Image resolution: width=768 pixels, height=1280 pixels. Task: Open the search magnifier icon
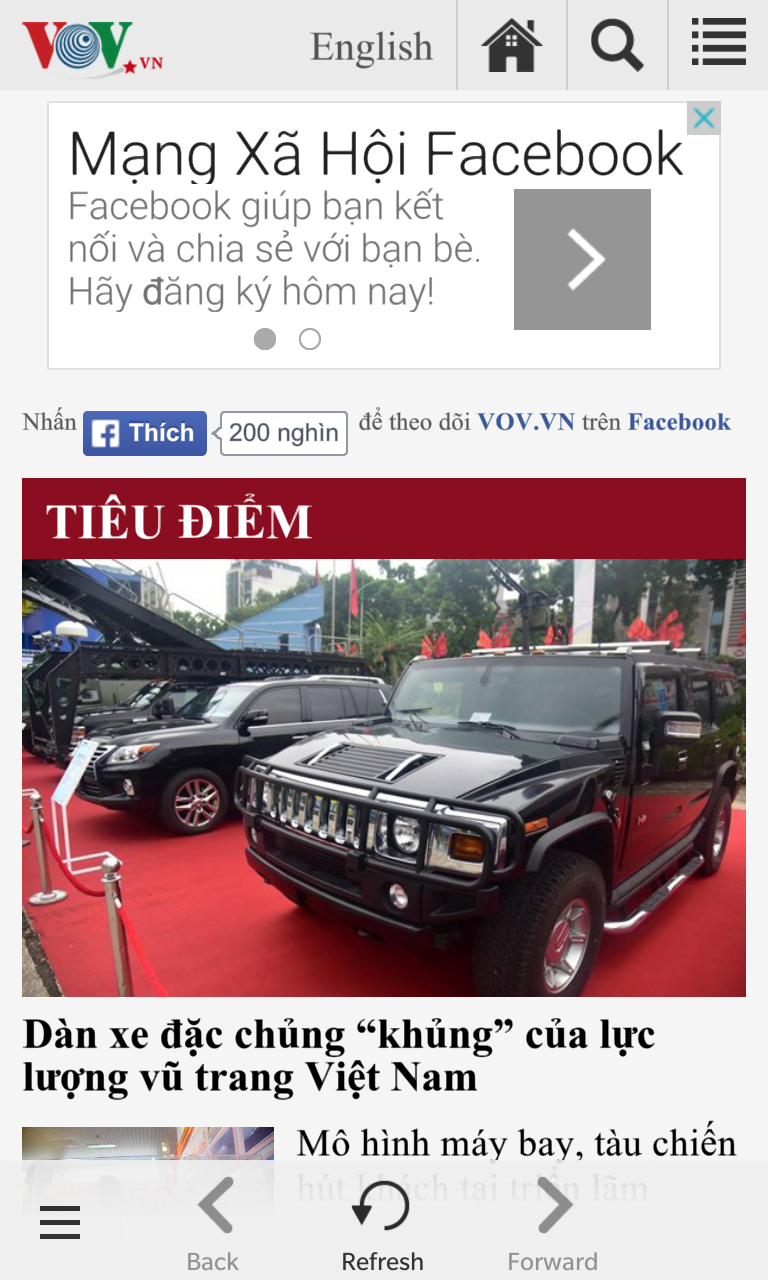point(617,45)
